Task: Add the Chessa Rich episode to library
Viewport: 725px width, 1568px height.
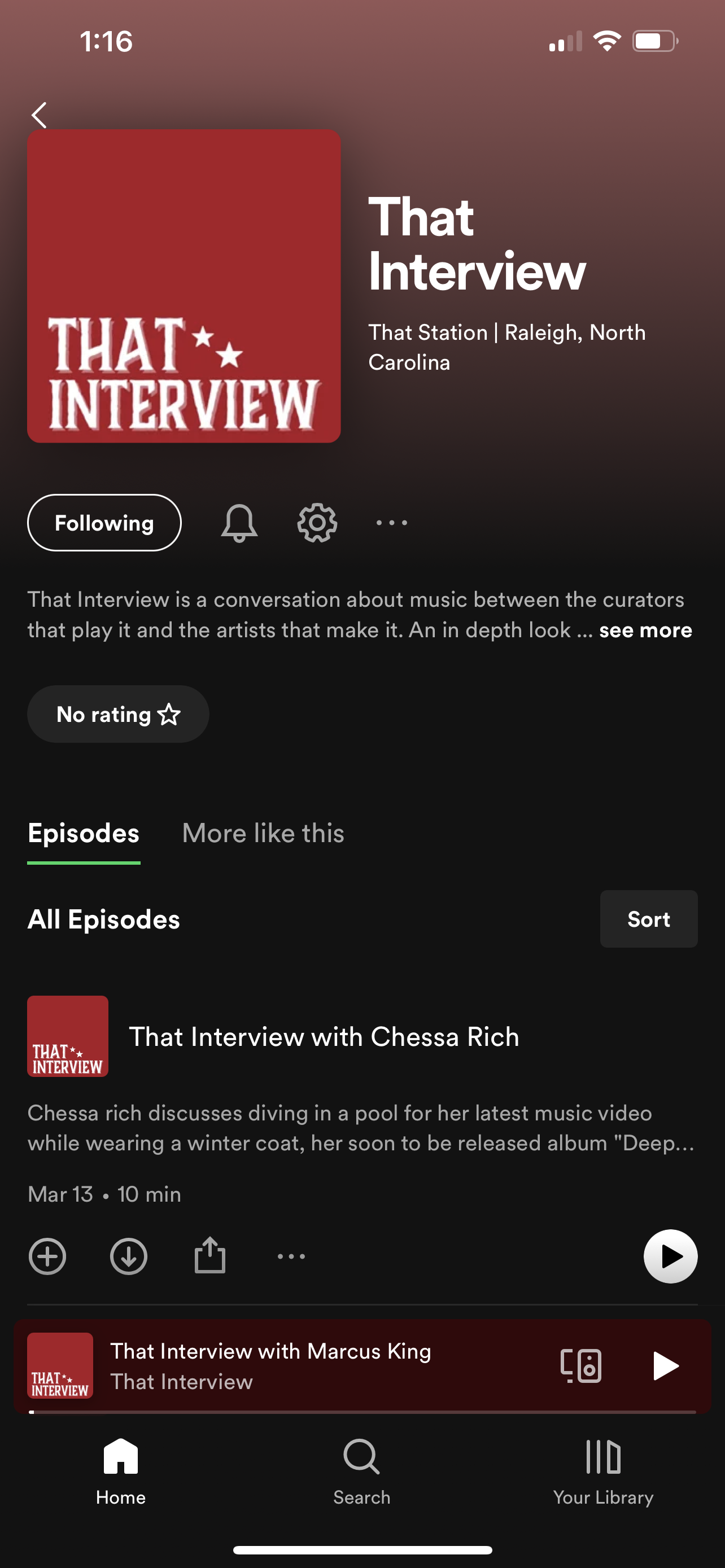Action: (x=47, y=1256)
